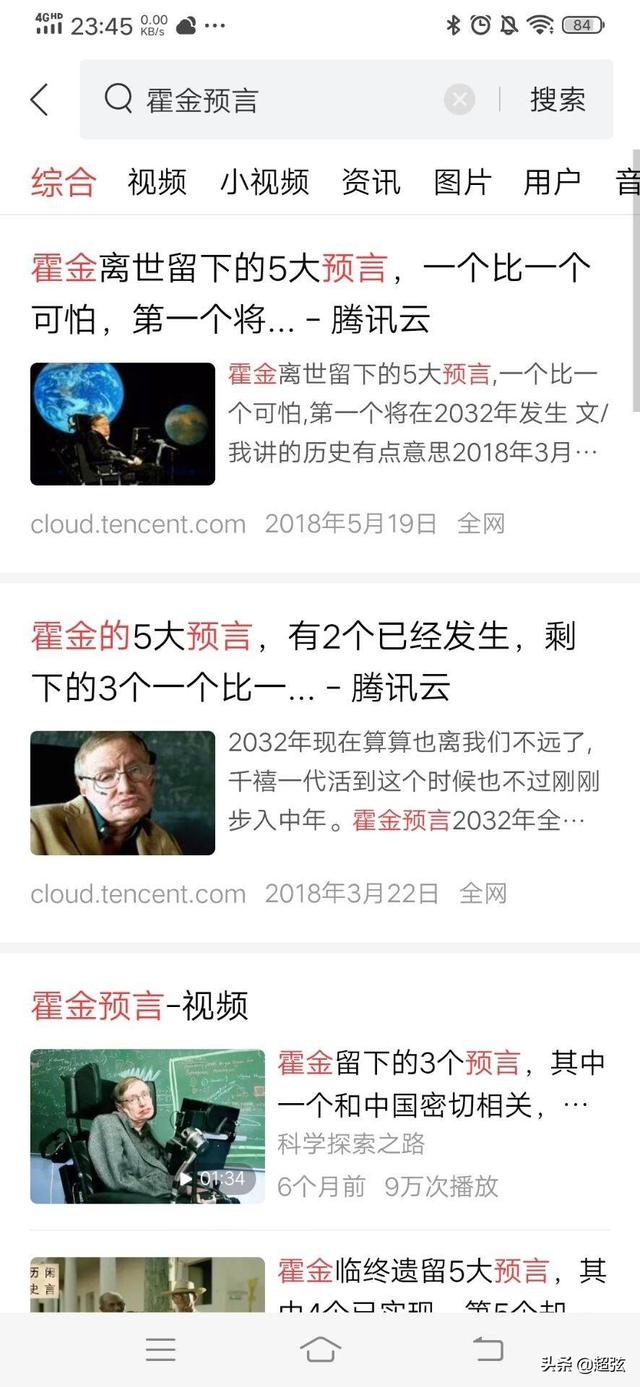
Task: Open result 霍金的5大预言，有2个已经发生
Action: 303,661
